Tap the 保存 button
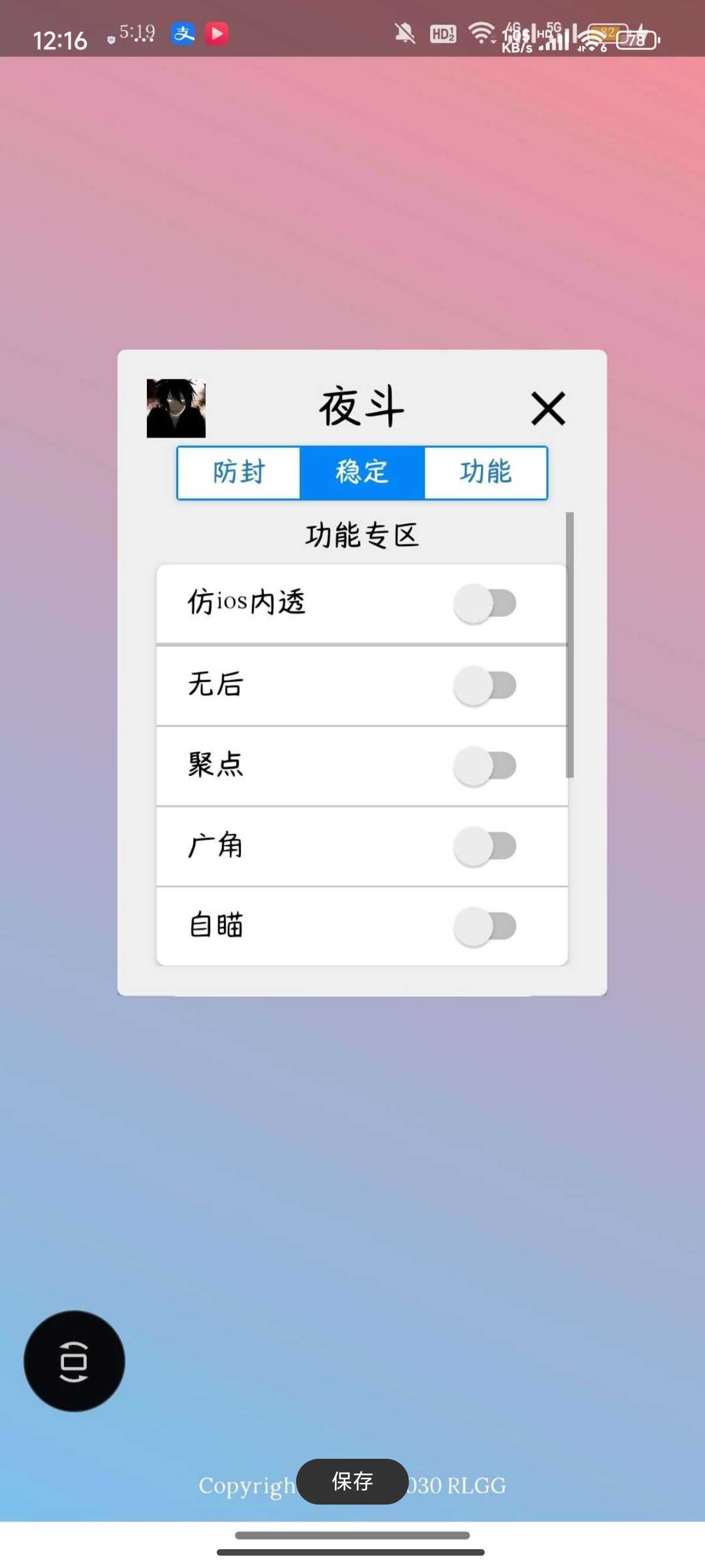The width and height of the screenshot is (705, 1568). pyautogui.click(x=352, y=1481)
